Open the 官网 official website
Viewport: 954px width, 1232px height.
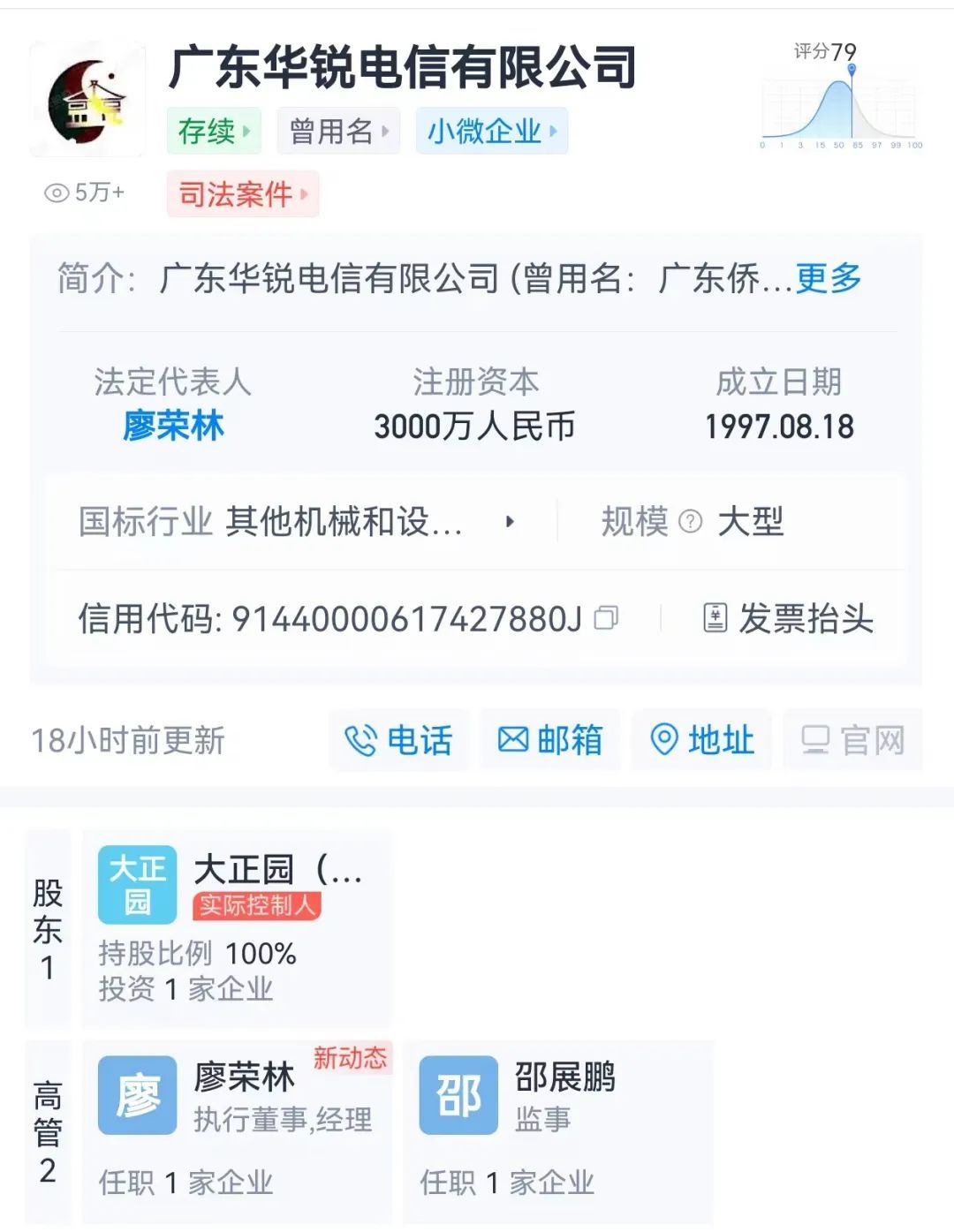[x=852, y=740]
